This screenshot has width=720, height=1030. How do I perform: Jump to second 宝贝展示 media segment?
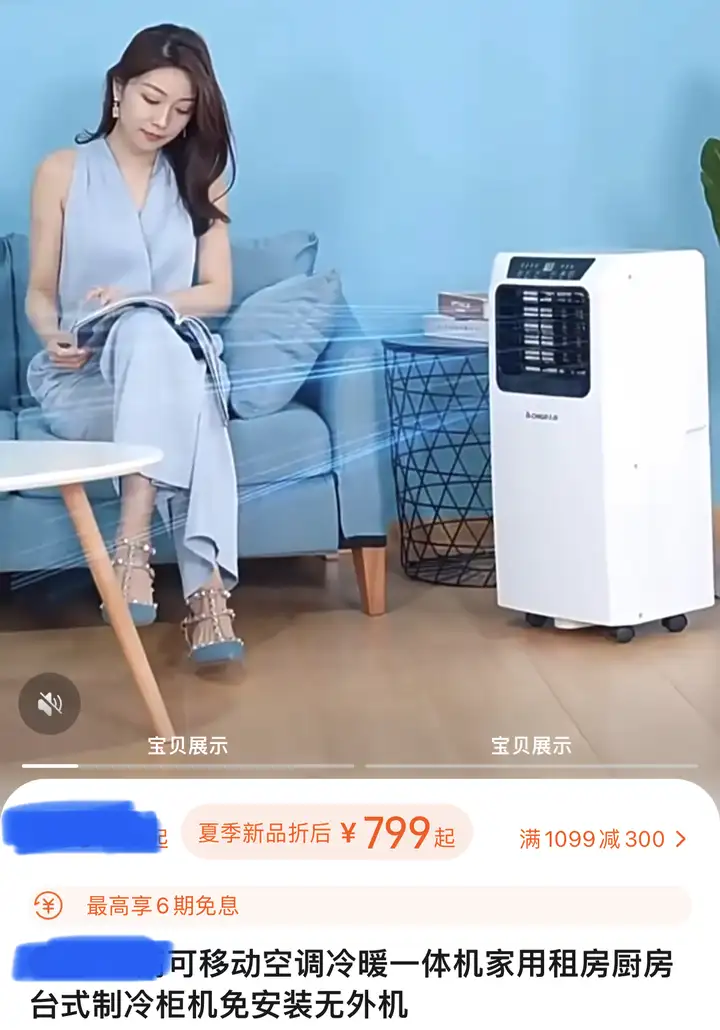pos(531,746)
